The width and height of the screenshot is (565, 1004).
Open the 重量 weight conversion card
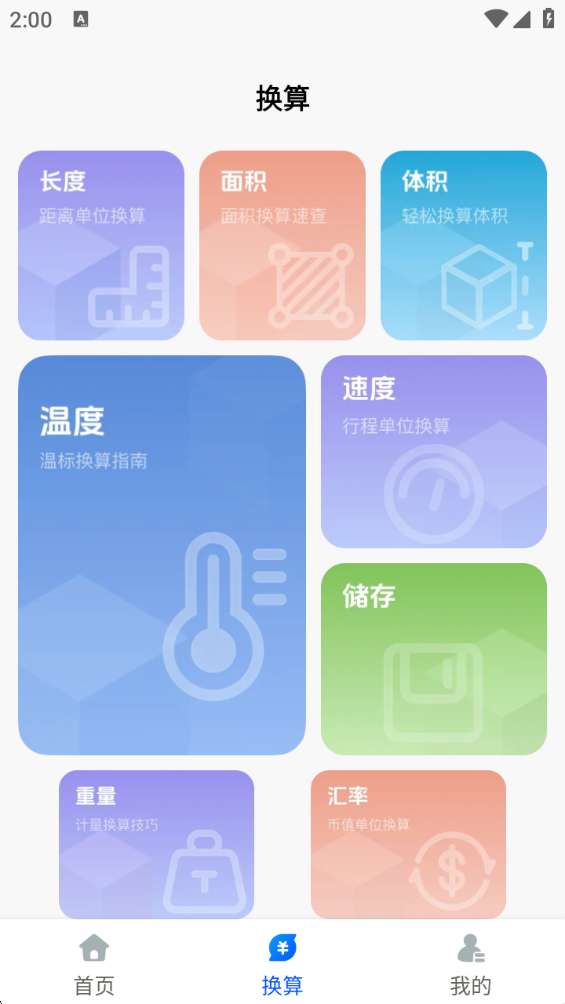tap(156, 844)
